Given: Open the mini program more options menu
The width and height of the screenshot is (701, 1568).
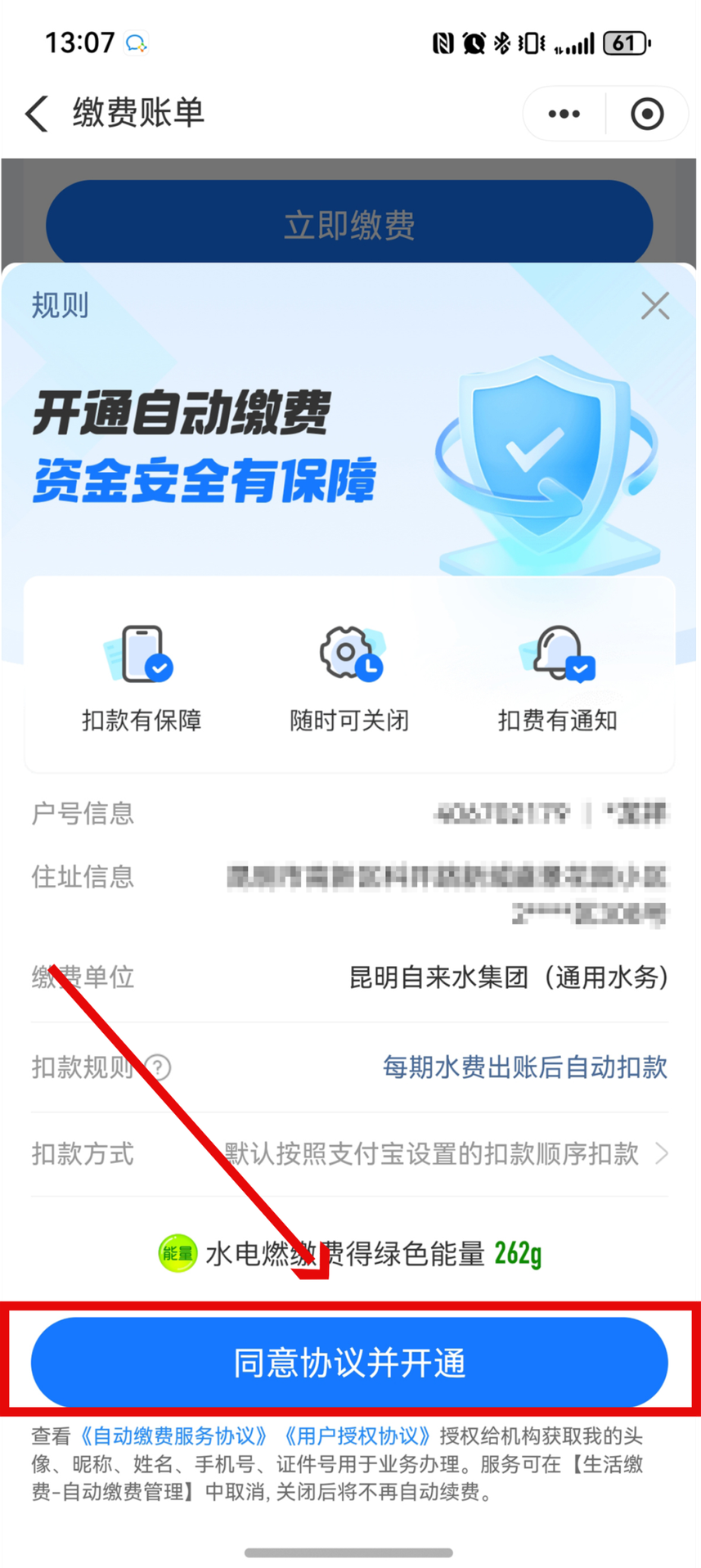Looking at the screenshot, I should tap(564, 114).
